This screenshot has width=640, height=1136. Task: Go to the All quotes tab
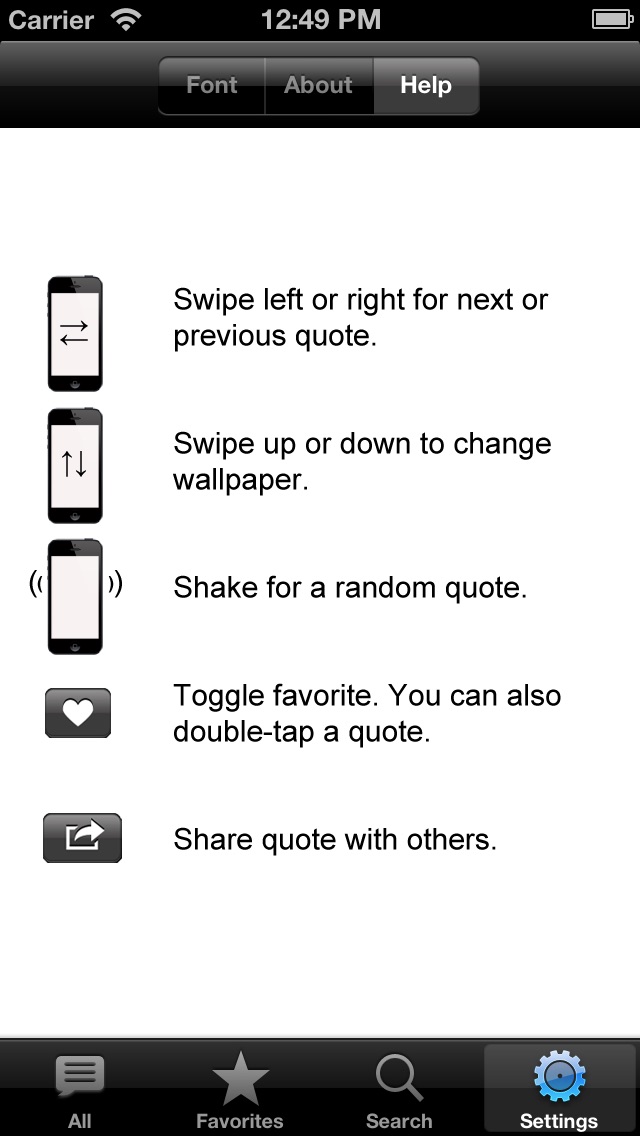pyautogui.click(x=80, y=1090)
